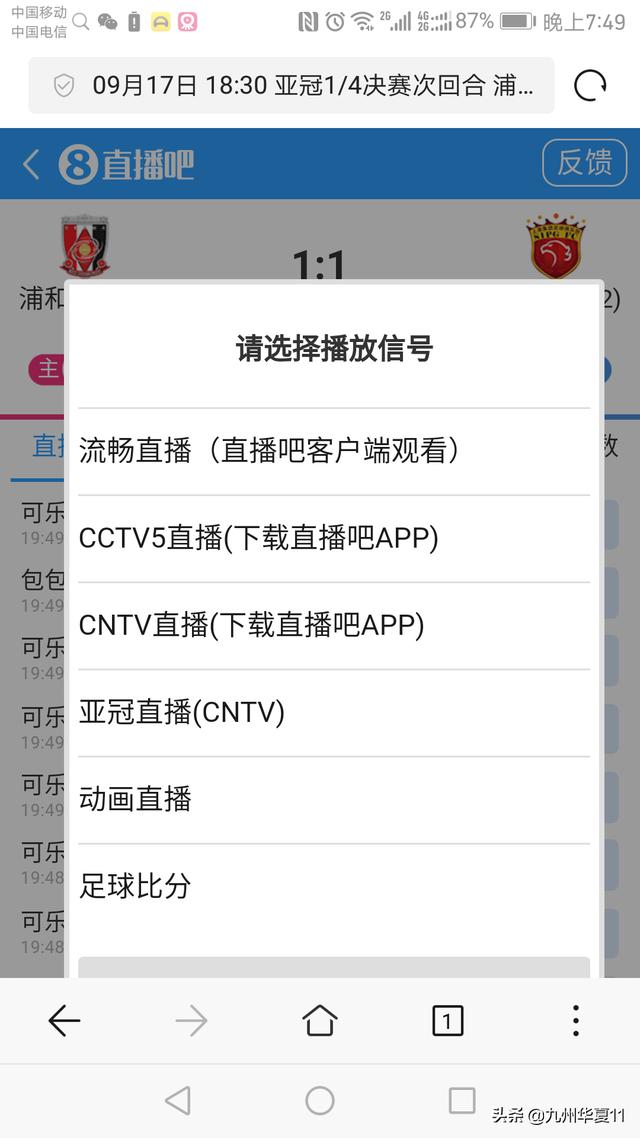This screenshot has width=640, height=1138.
Task: Open 足球比分
Action: [x=334, y=886]
